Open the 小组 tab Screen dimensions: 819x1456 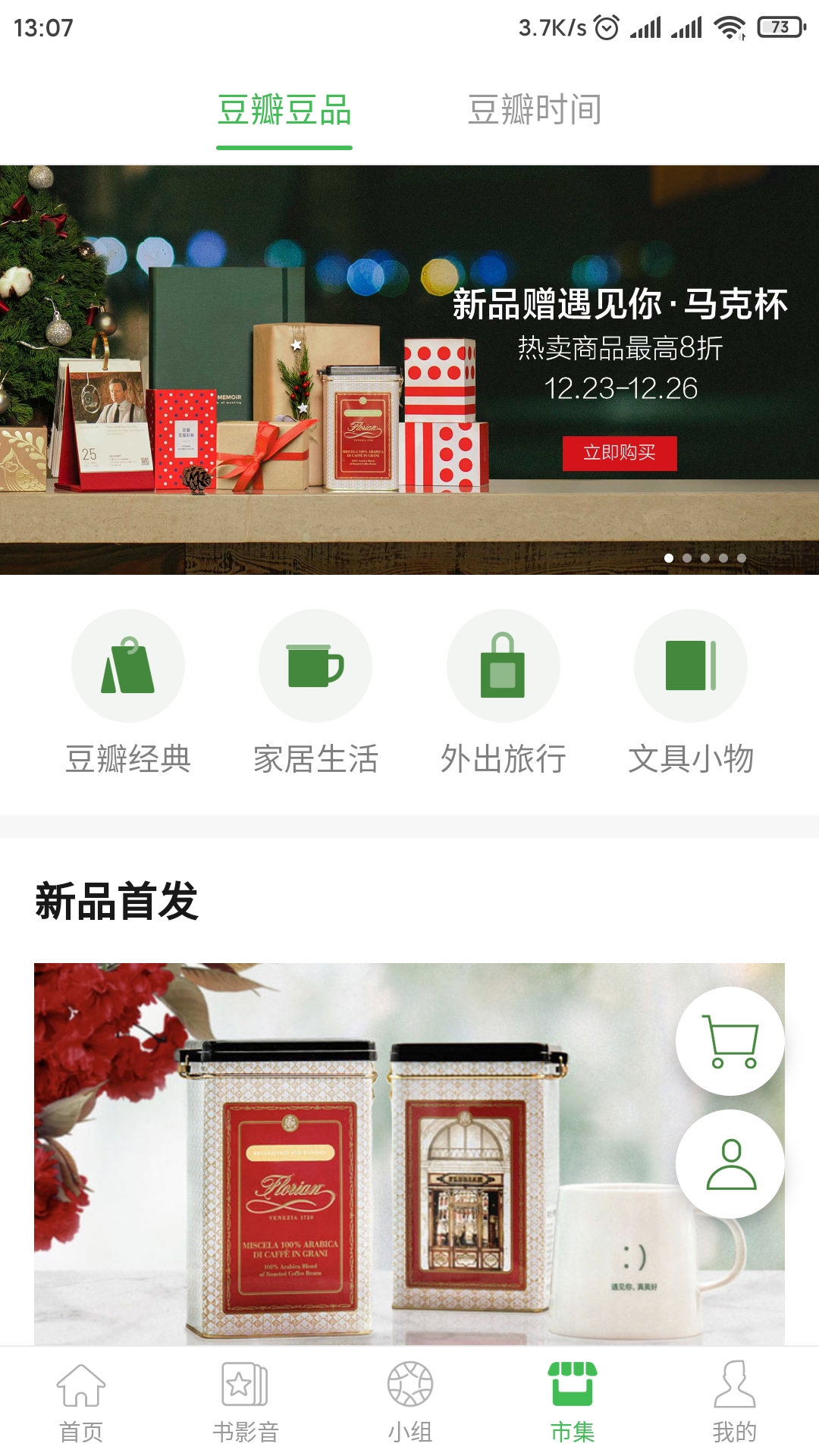coord(409,1401)
